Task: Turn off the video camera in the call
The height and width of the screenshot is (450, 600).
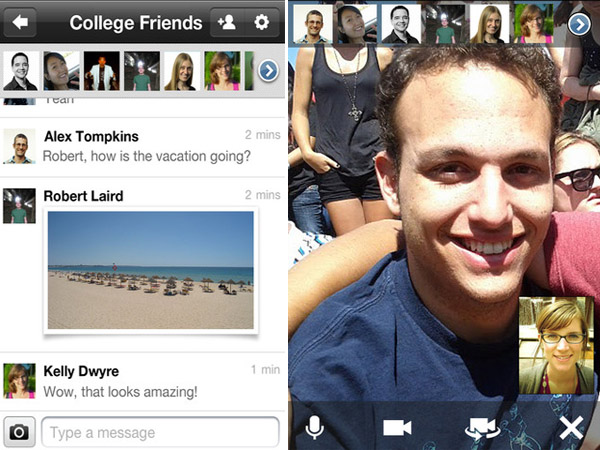Action: point(397,428)
